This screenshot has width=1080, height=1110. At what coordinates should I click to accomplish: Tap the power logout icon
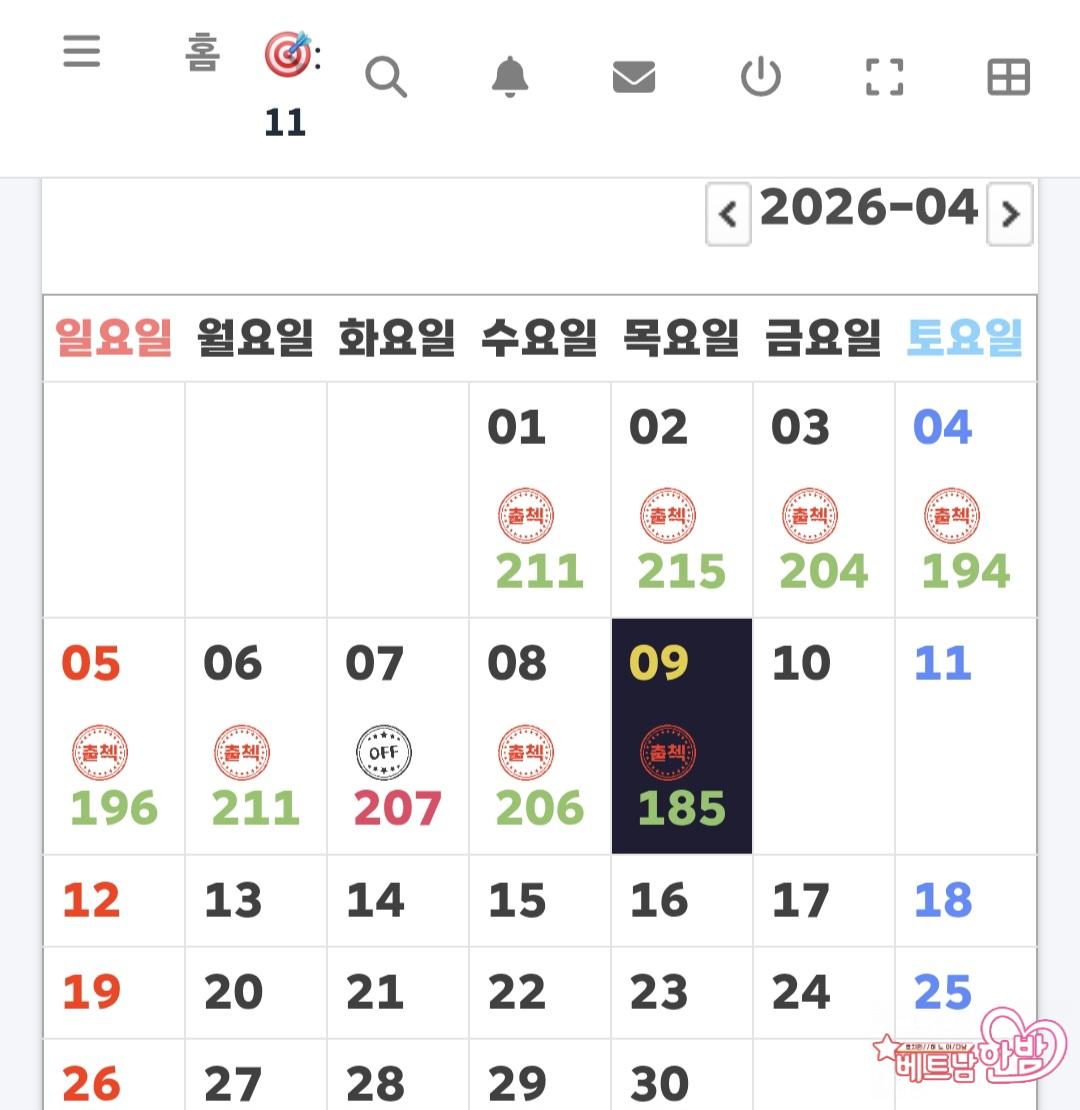pyautogui.click(x=760, y=77)
